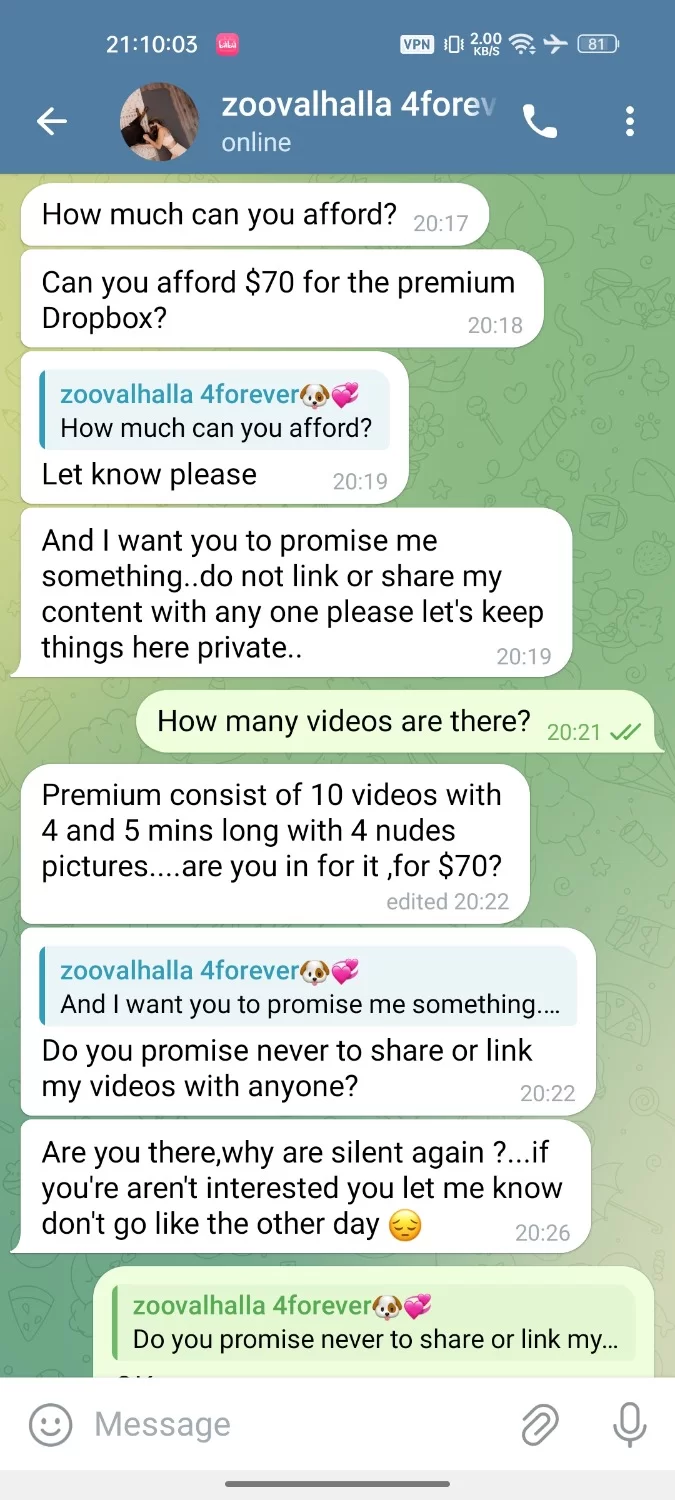Start a voice call with zoovalhalla 4forever
The width and height of the screenshot is (675, 1500).
(540, 122)
